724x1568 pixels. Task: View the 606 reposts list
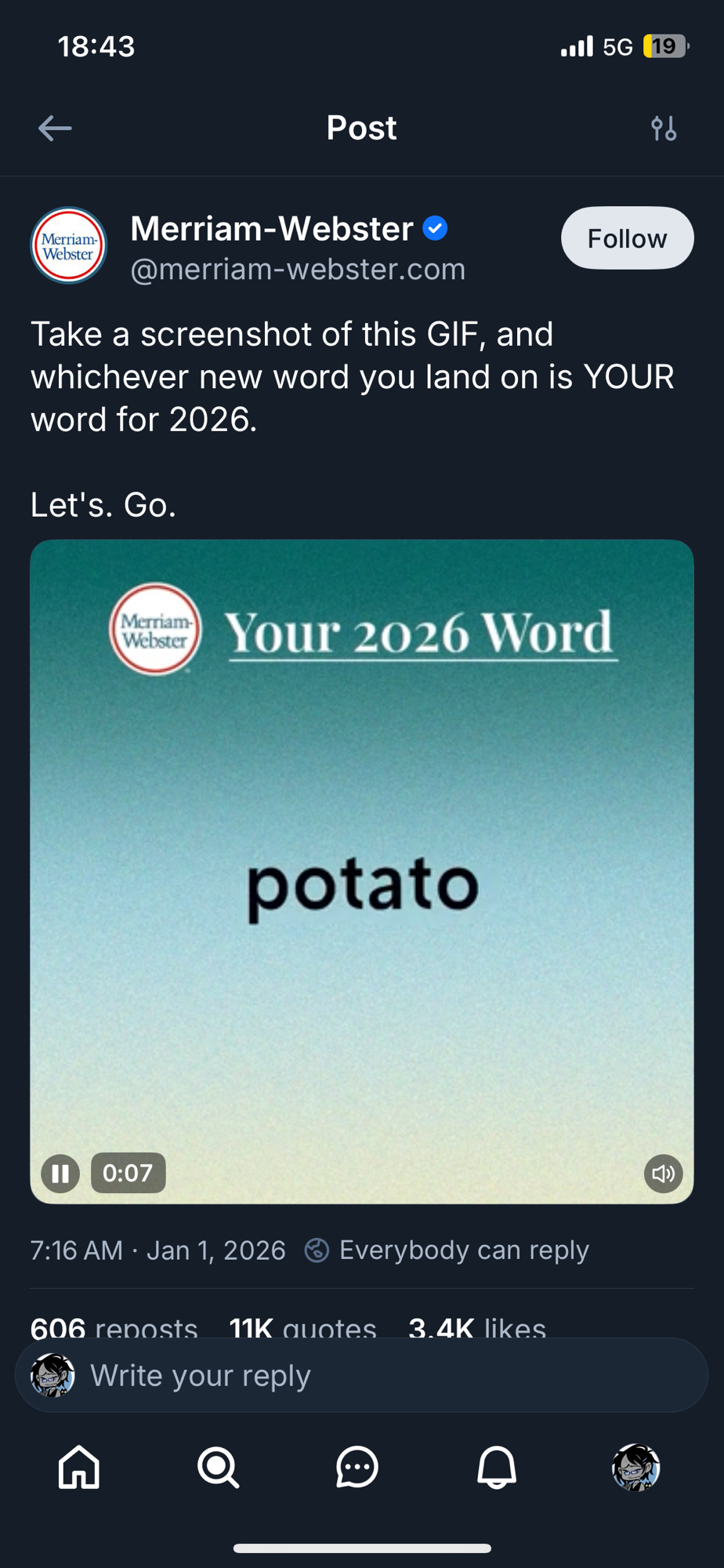click(x=114, y=1327)
